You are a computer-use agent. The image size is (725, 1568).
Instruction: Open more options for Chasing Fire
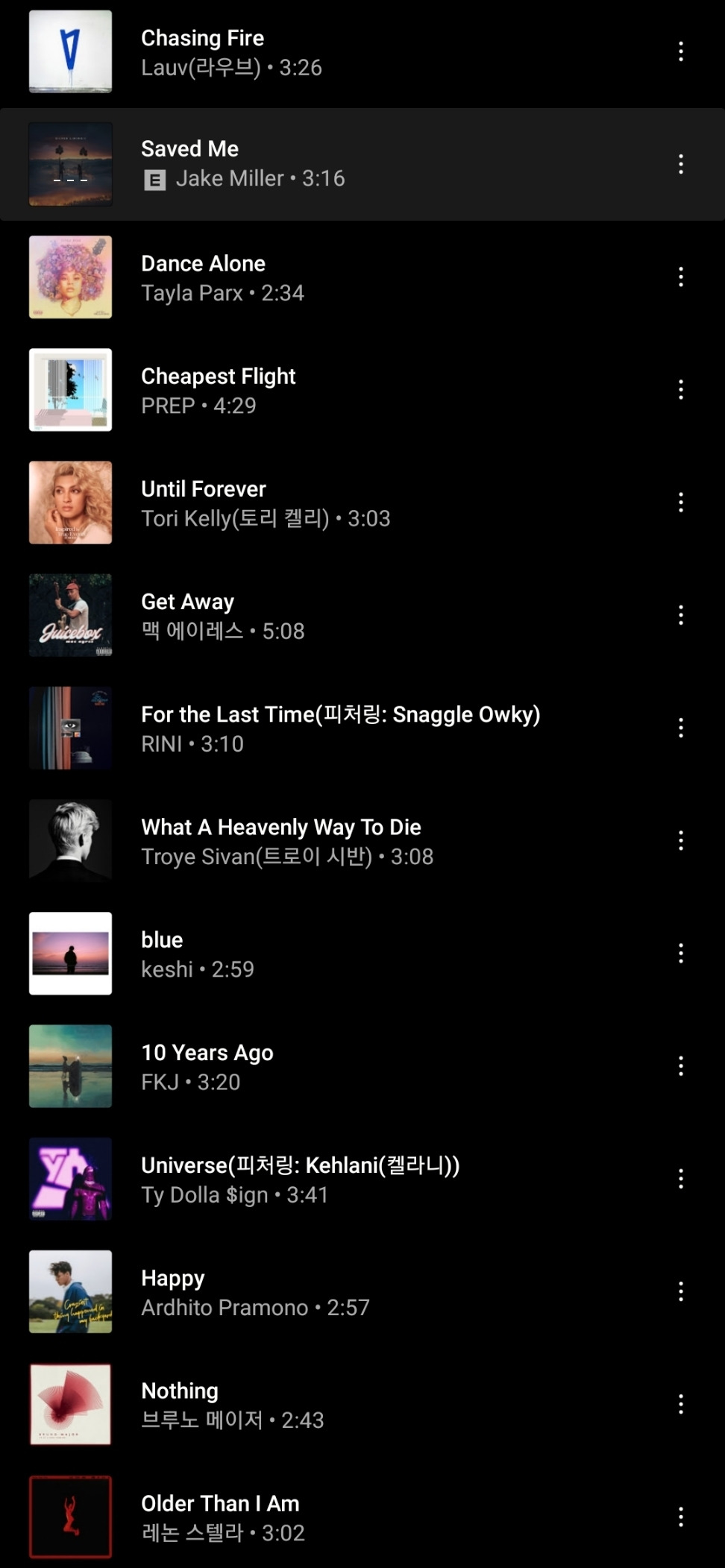point(680,51)
